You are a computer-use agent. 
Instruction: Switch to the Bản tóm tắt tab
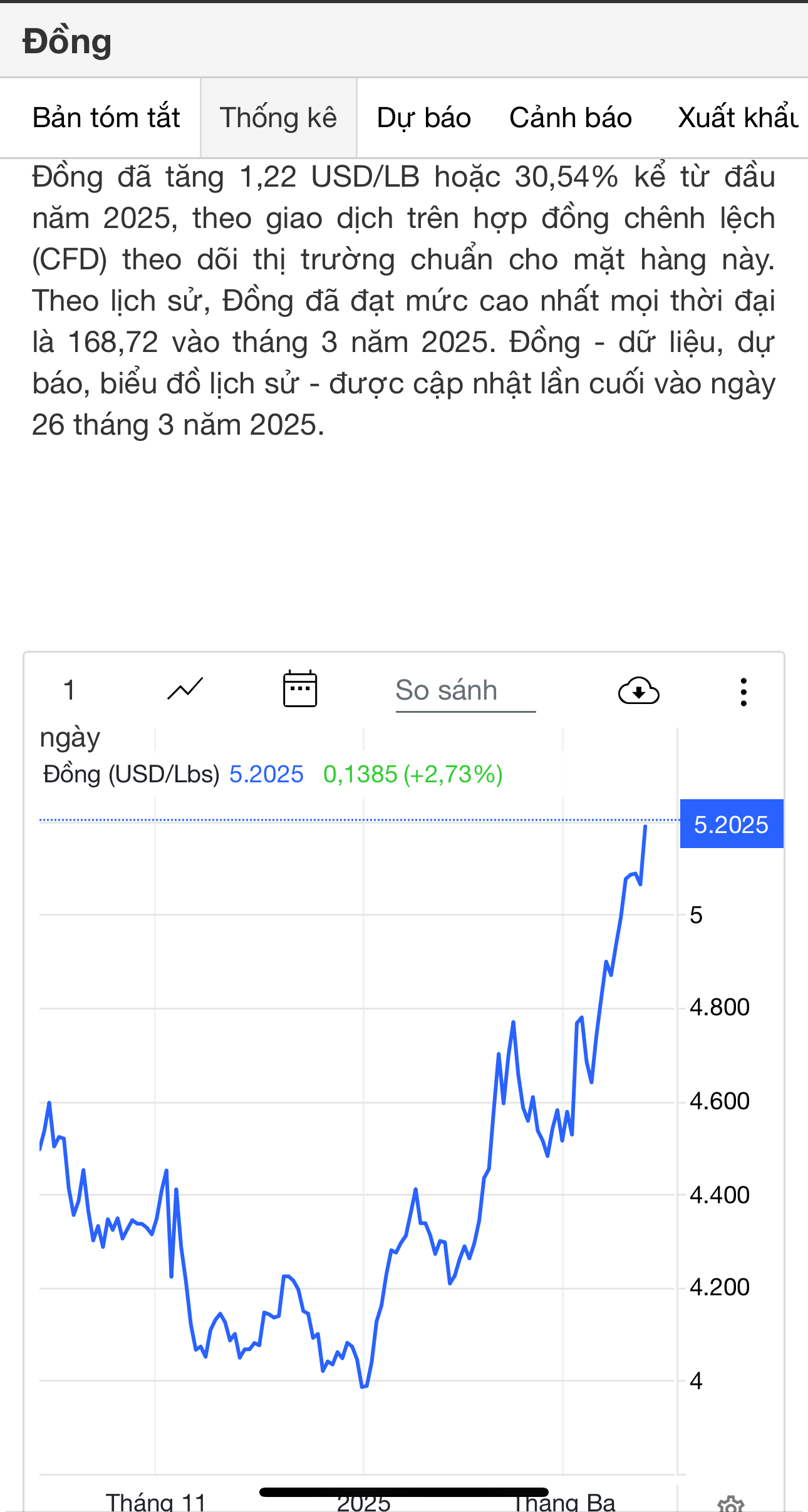click(x=106, y=118)
